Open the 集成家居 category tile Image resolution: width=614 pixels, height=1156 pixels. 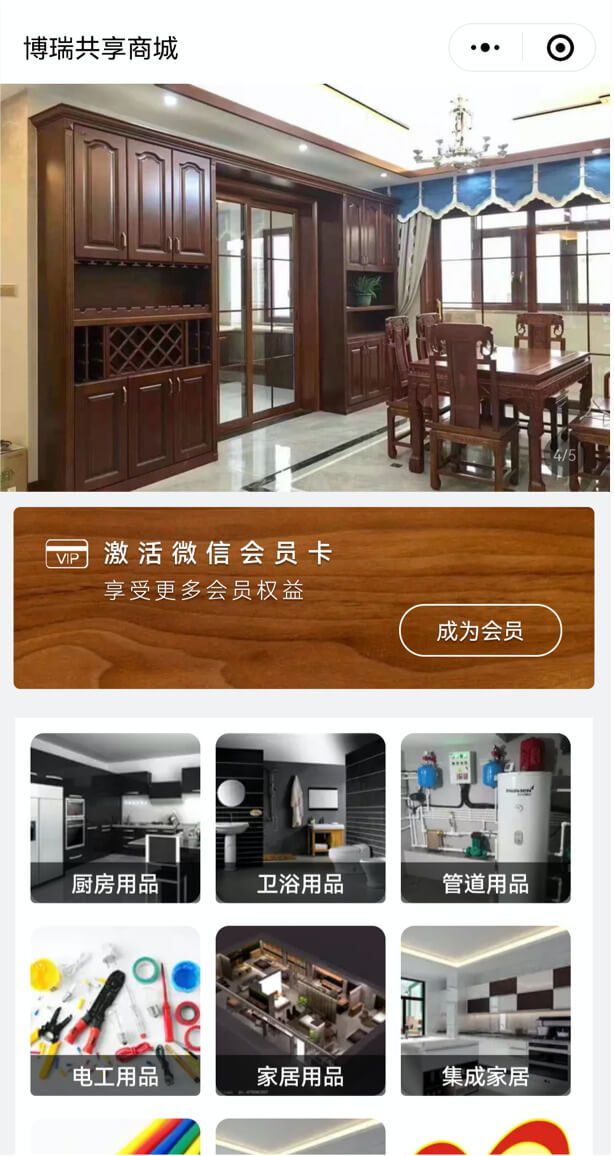(x=486, y=1010)
